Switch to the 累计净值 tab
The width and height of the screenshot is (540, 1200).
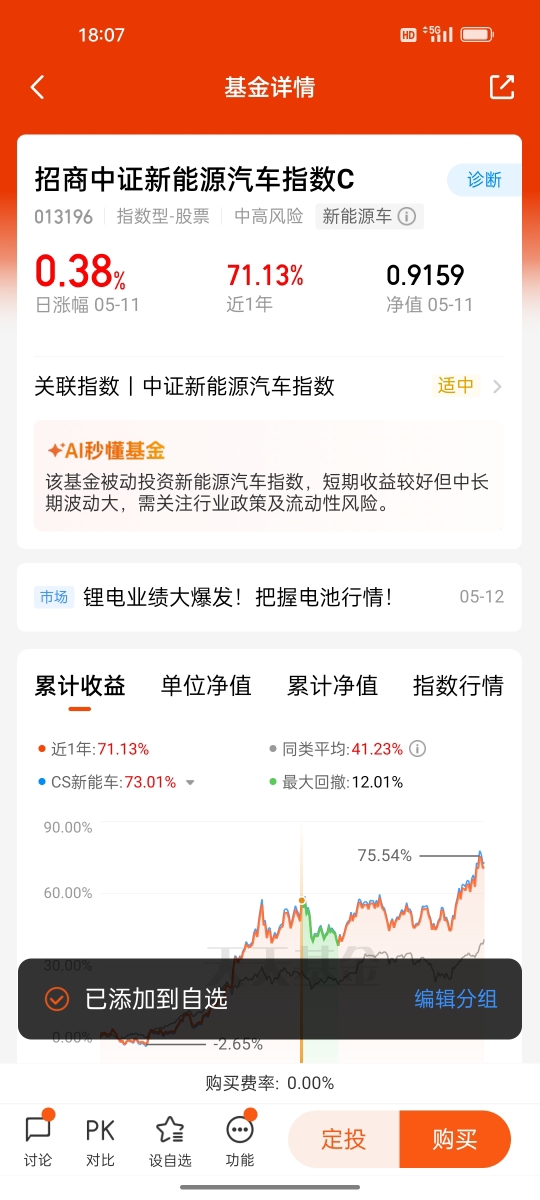pyautogui.click(x=332, y=686)
